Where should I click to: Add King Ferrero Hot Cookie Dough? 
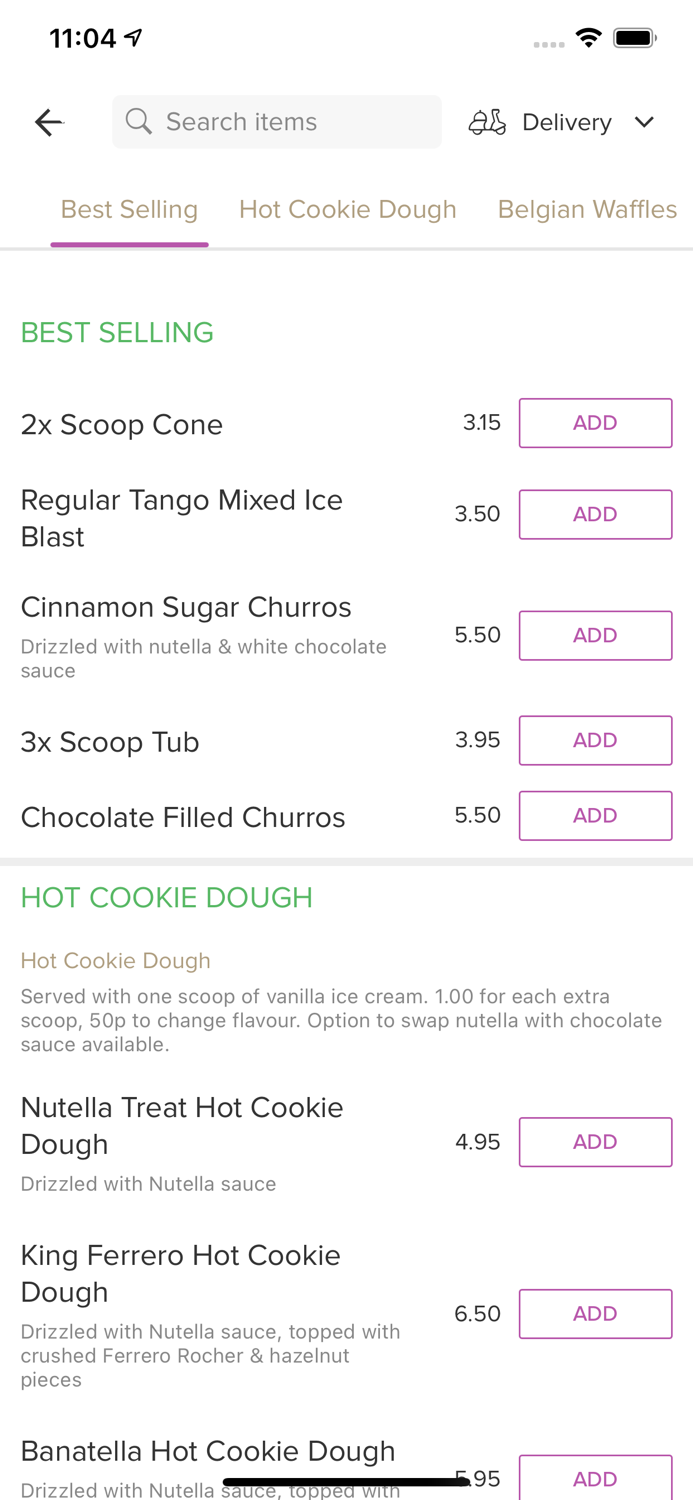point(595,1314)
